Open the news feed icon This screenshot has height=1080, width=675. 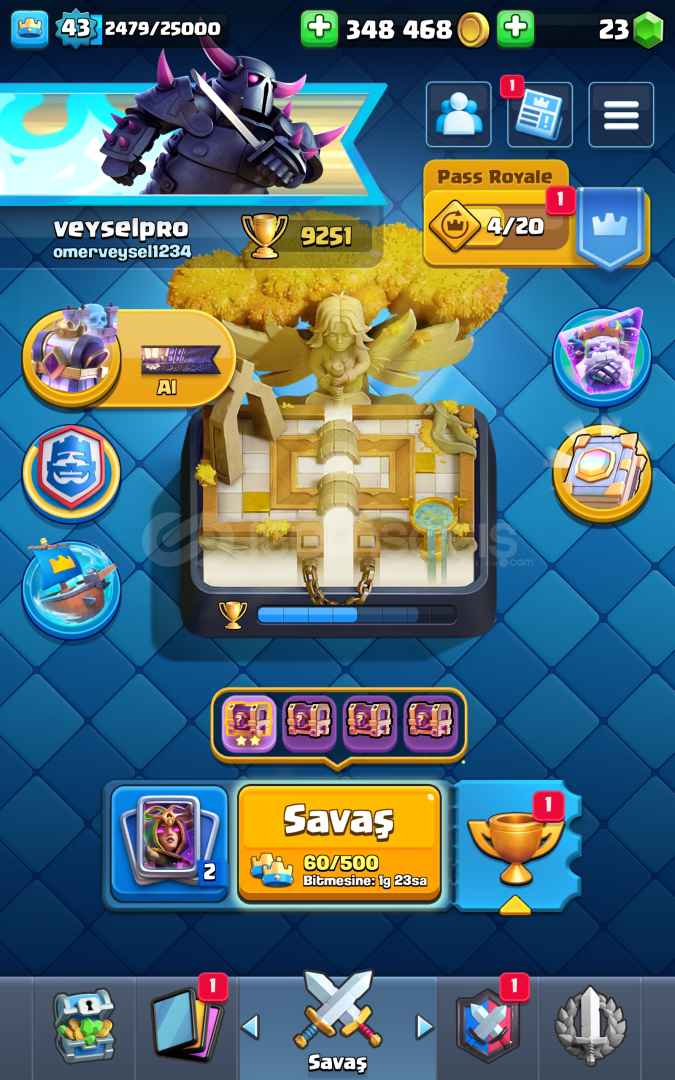pyautogui.click(x=540, y=116)
